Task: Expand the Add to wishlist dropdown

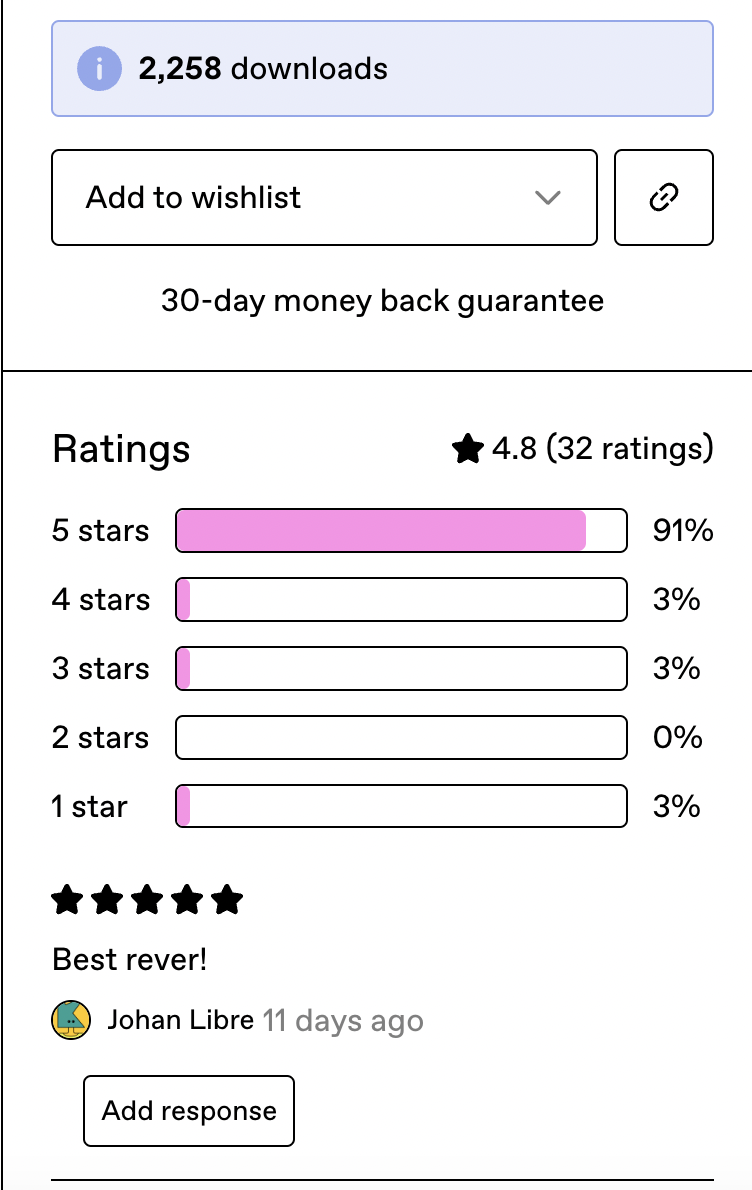Action: pos(324,198)
